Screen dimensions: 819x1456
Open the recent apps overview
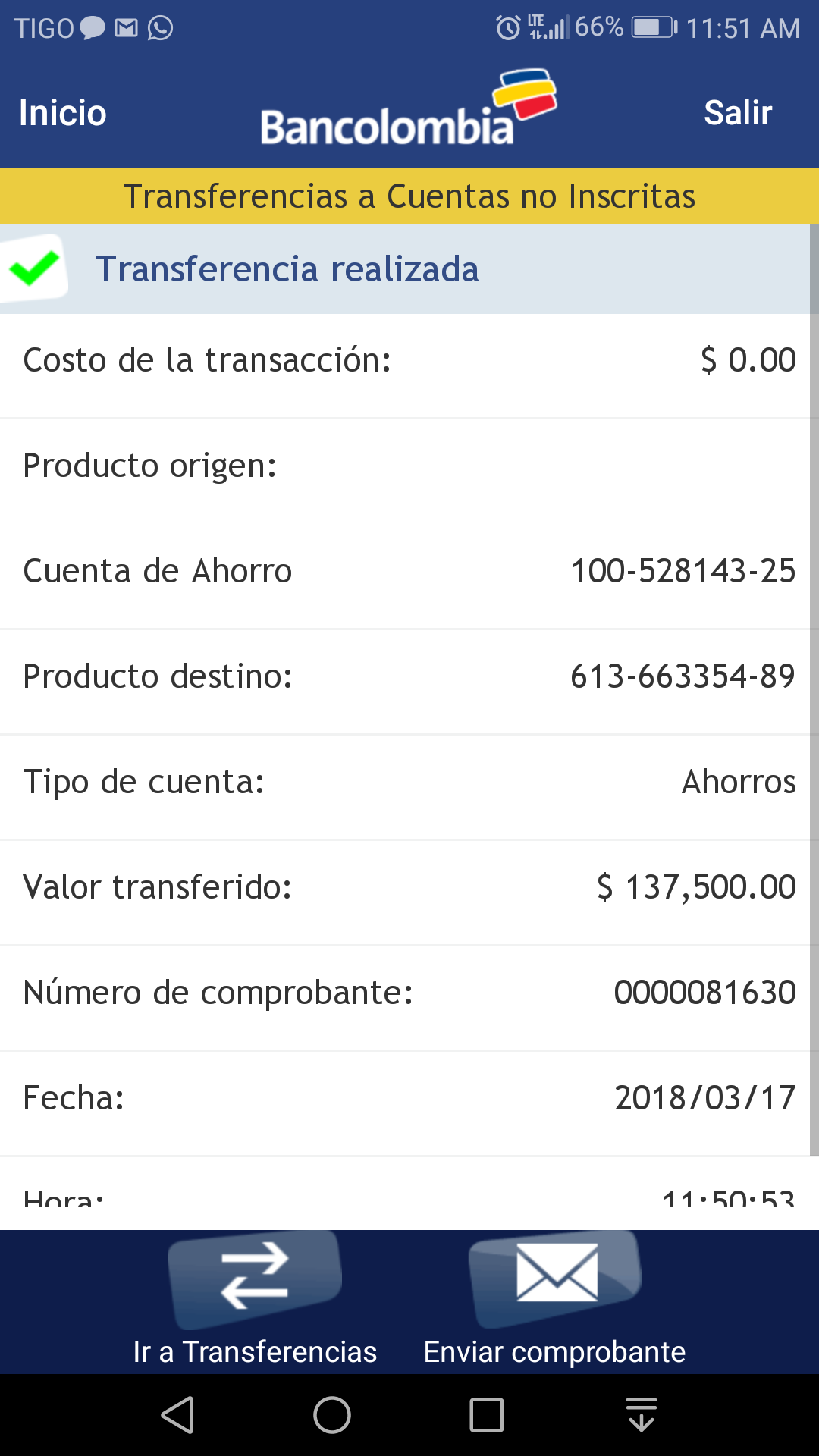(487, 1415)
